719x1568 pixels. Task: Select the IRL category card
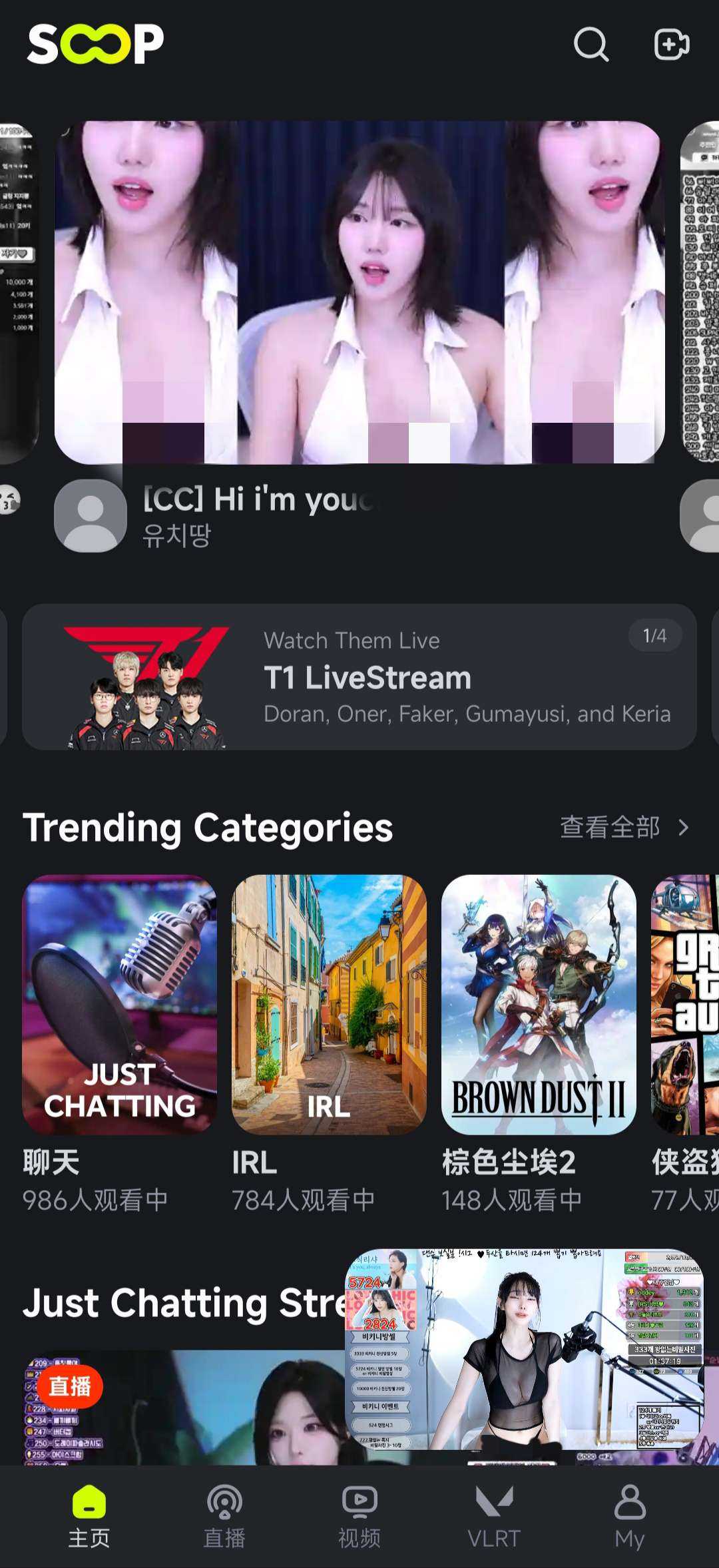329,1004
